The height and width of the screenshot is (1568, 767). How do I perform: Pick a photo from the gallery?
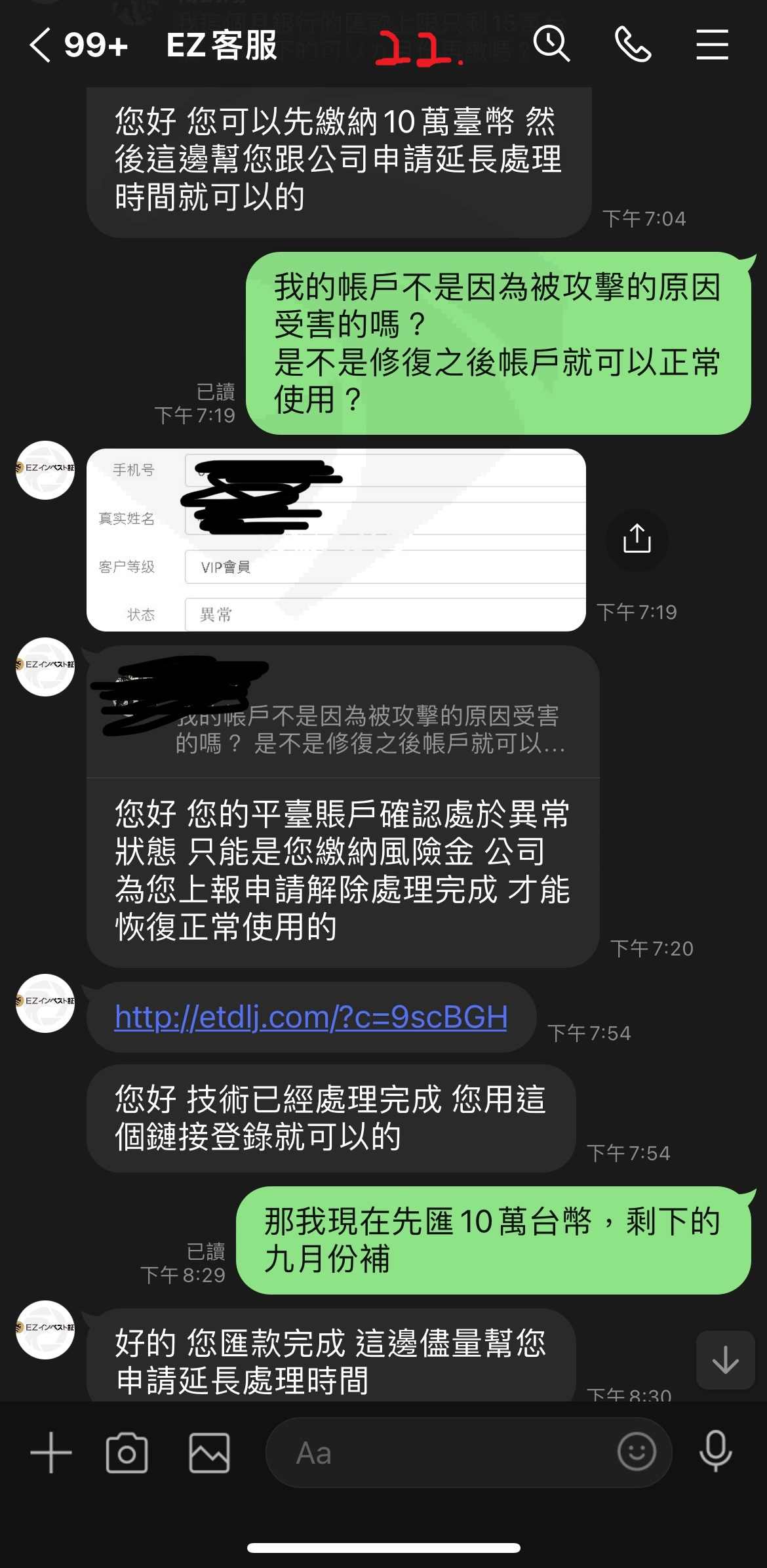pyautogui.click(x=209, y=1453)
